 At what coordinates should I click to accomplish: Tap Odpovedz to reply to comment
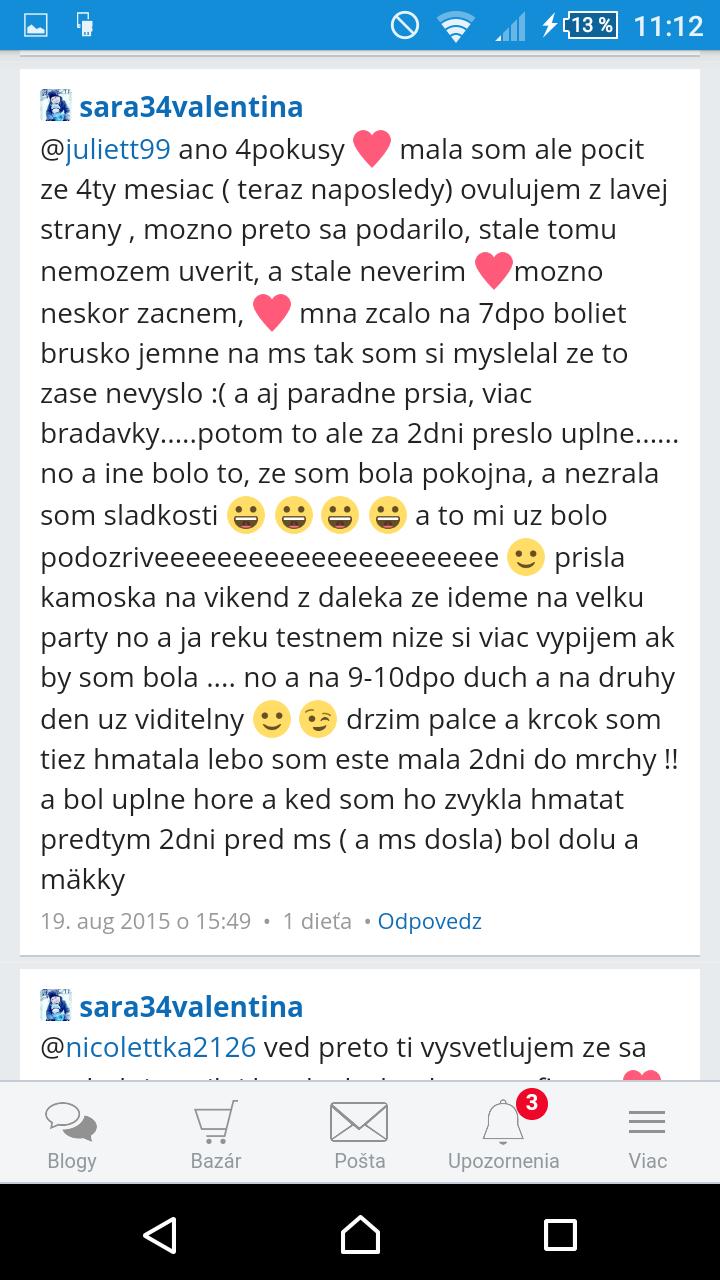429,921
